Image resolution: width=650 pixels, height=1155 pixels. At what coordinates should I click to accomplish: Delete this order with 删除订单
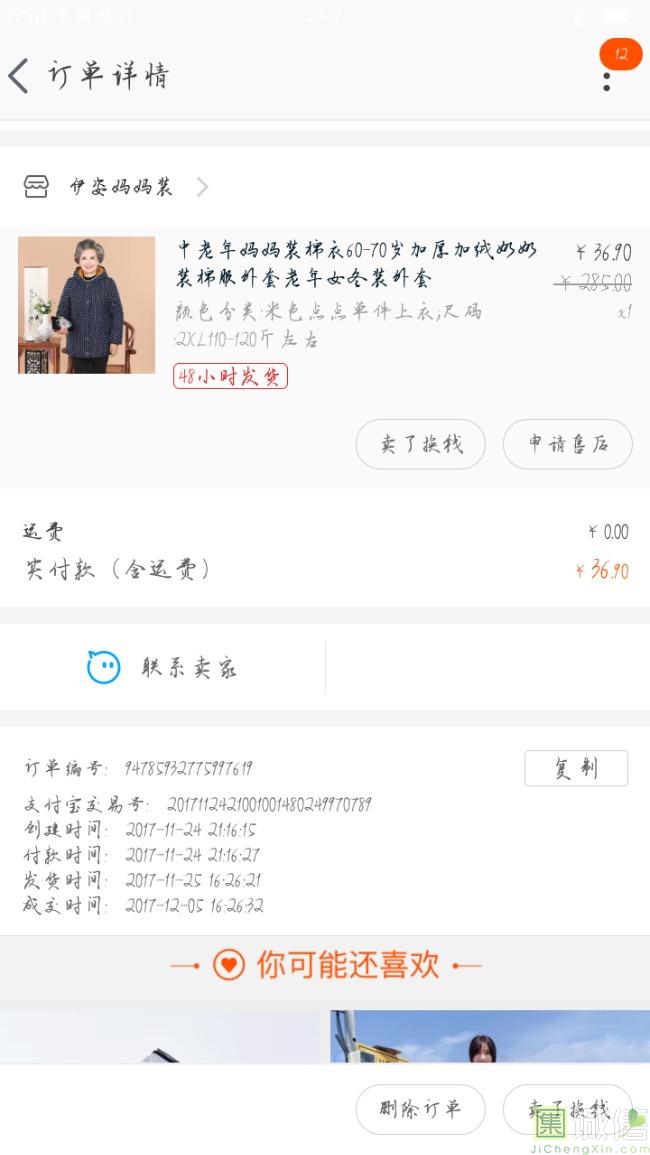point(420,1109)
